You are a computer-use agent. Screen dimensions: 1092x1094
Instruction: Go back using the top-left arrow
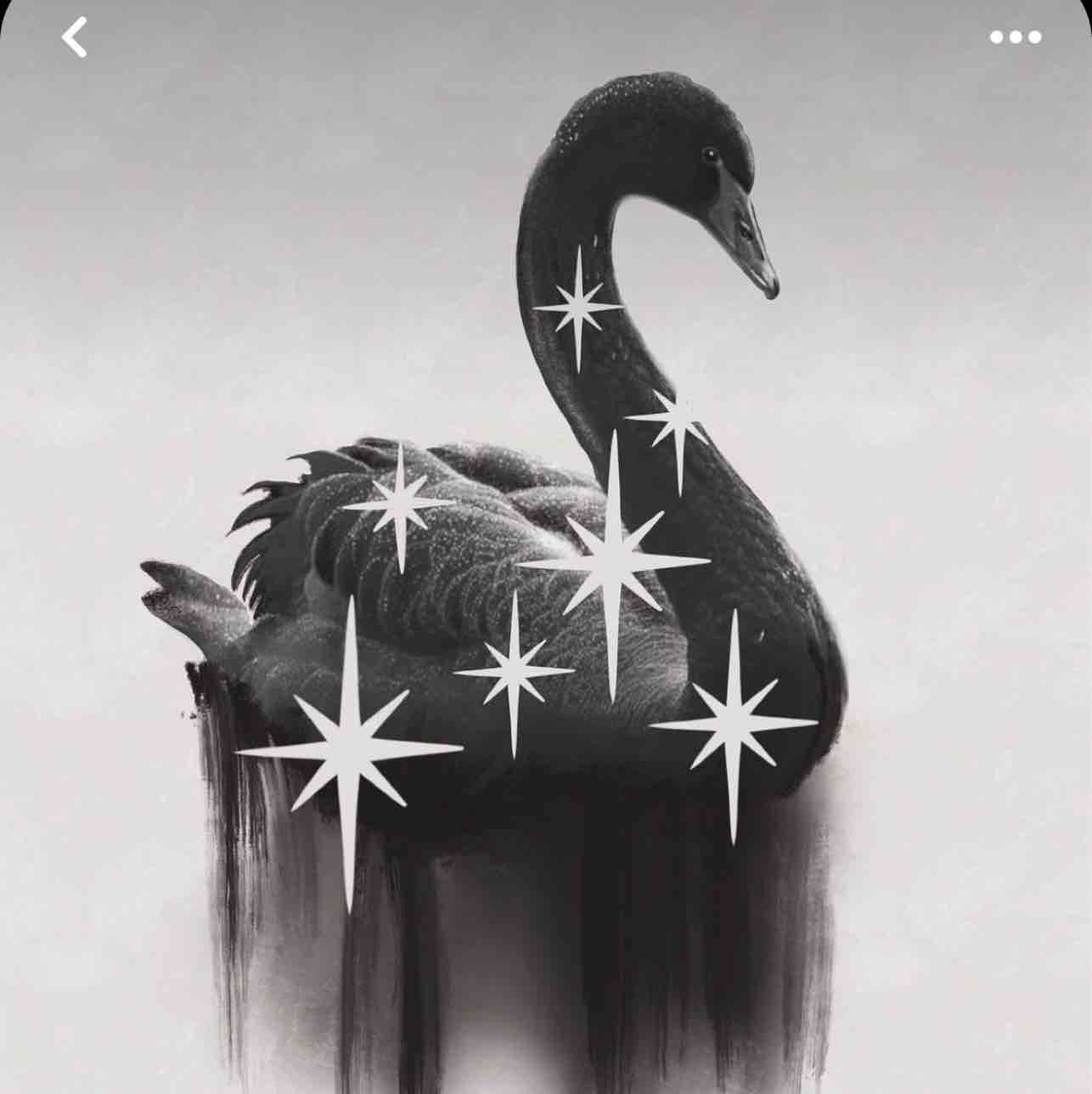pyautogui.click(x=75, y=37)
